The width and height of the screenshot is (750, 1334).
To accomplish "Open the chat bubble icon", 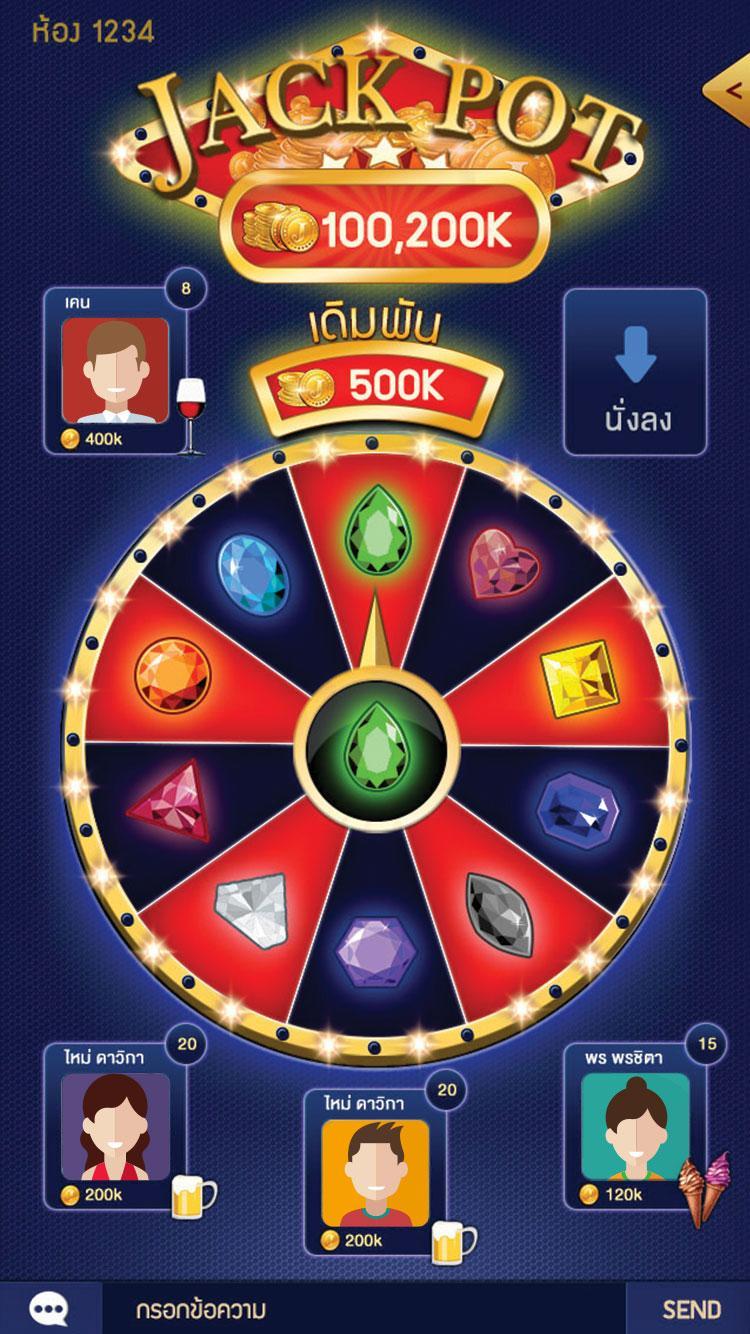I will click(48, 1308).
